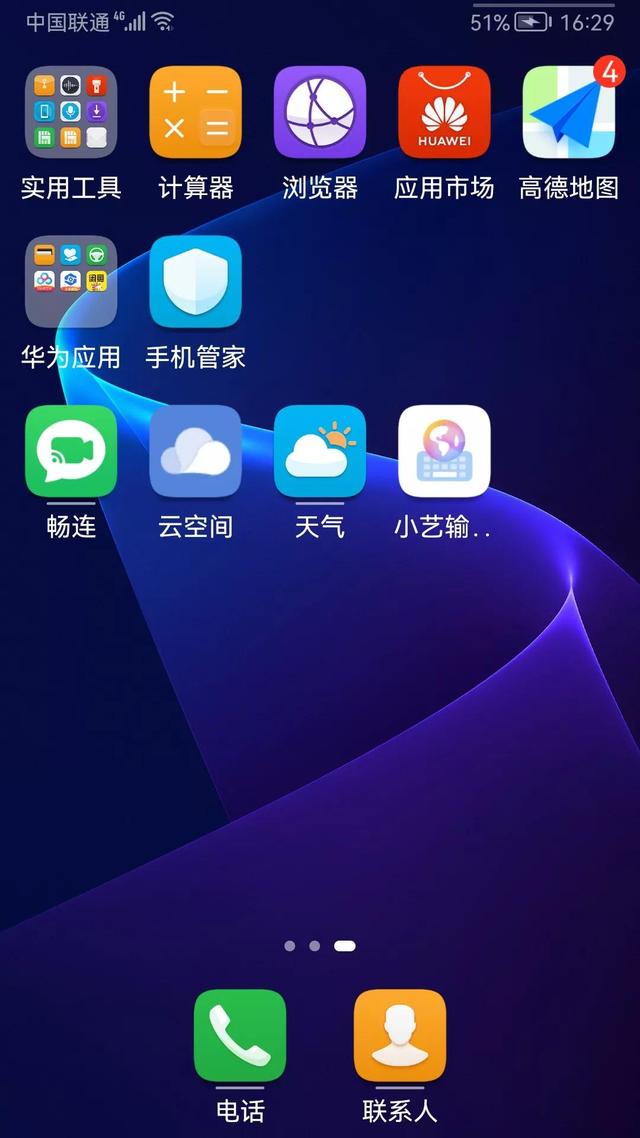Open 联系人 contacts in the dock
640x1138 pixels.
pos(400,1035)
